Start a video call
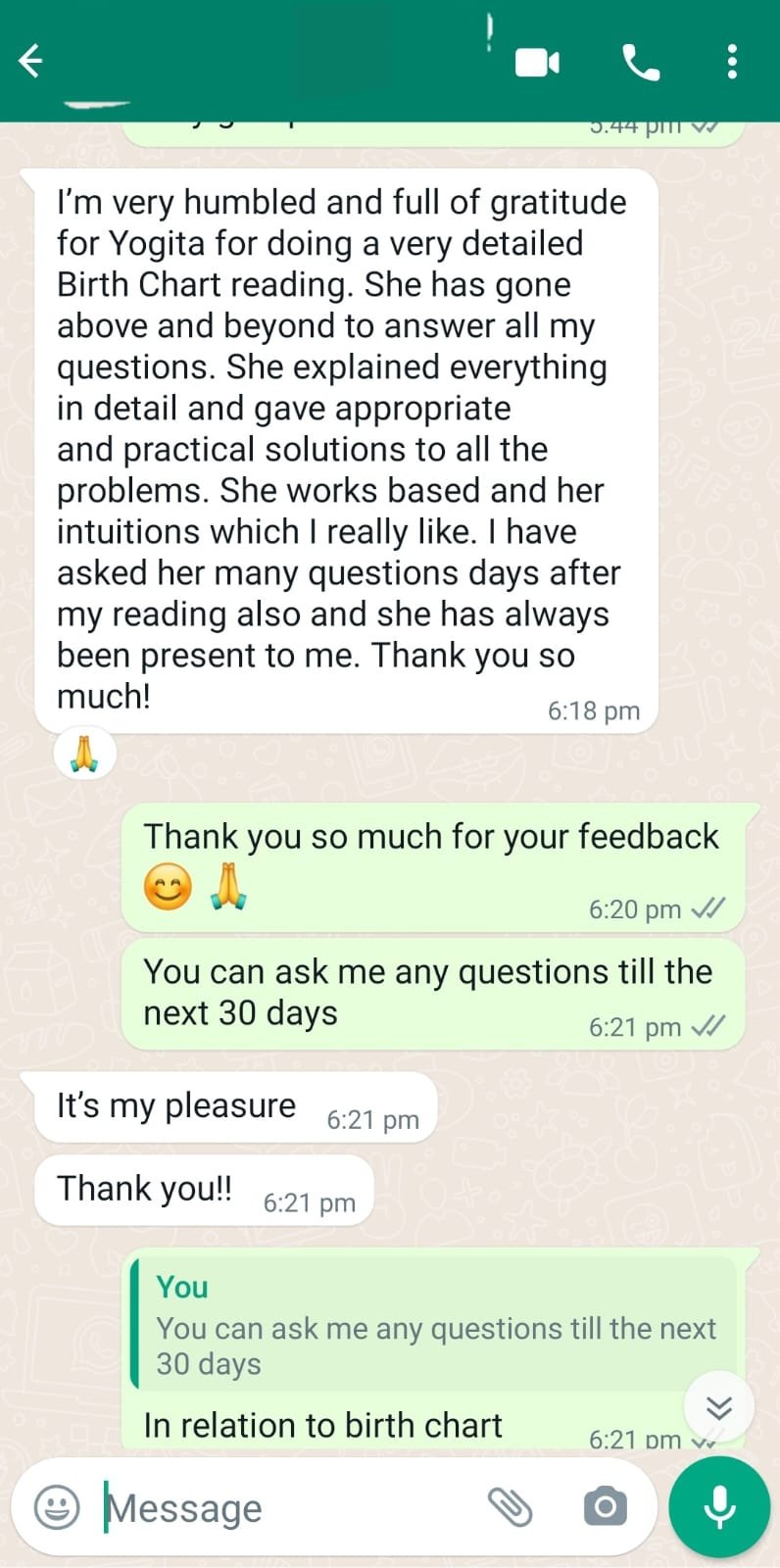 pyautogui.click(x=537, y=63)
